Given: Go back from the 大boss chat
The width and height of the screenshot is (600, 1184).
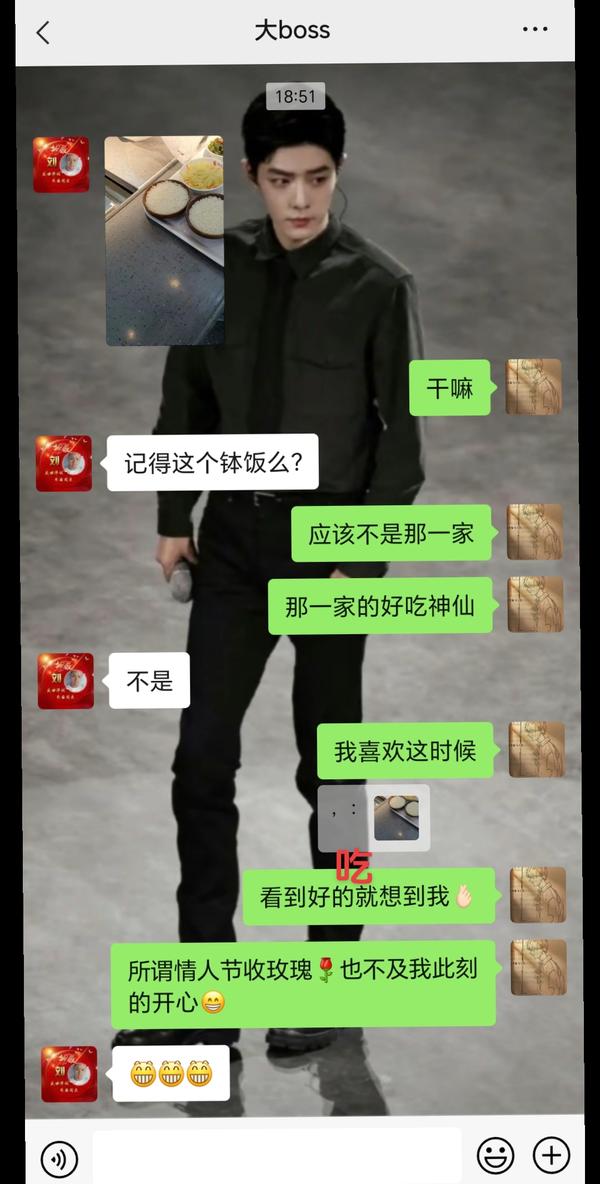Looking at the screenshot, I should pos(42,32).
